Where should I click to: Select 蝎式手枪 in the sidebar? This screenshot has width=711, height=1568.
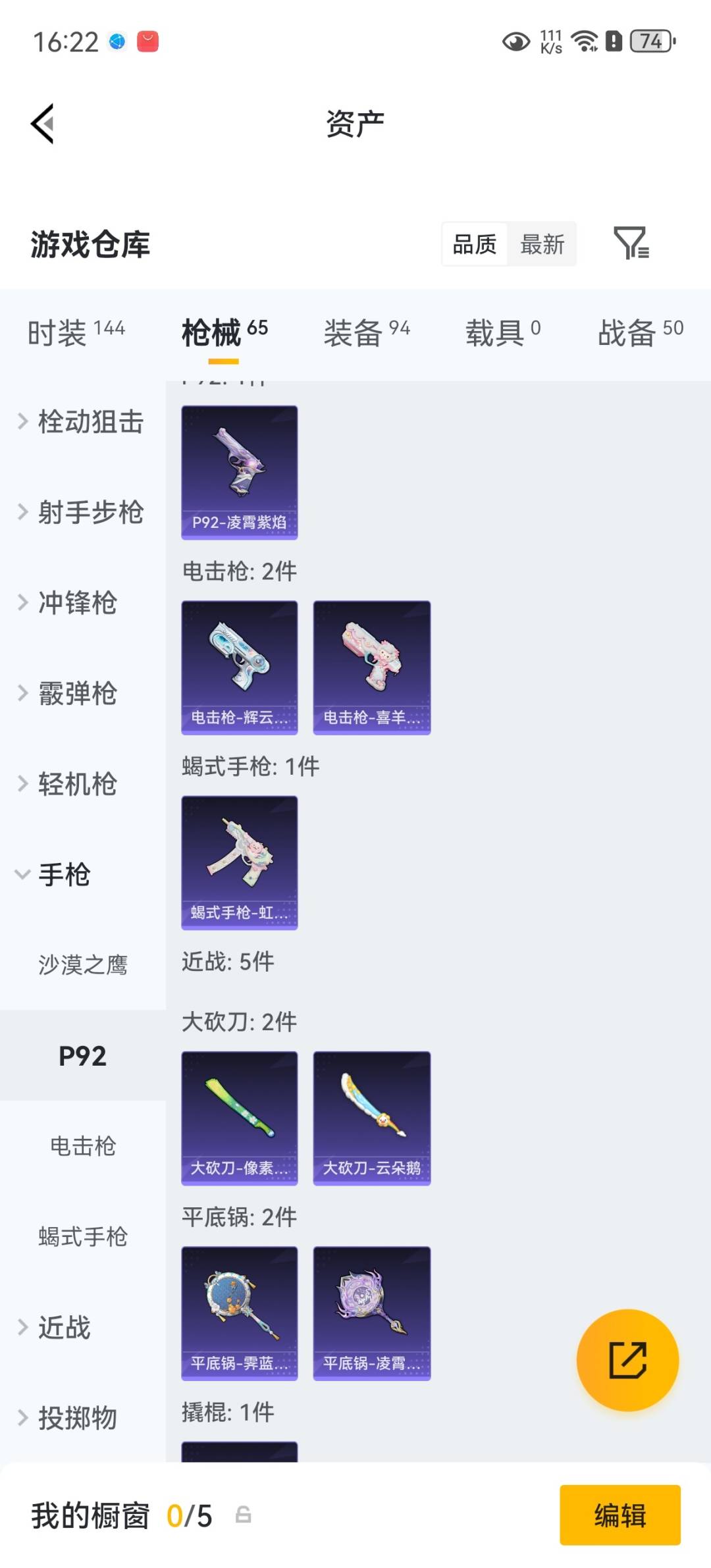pos(84,1237)
